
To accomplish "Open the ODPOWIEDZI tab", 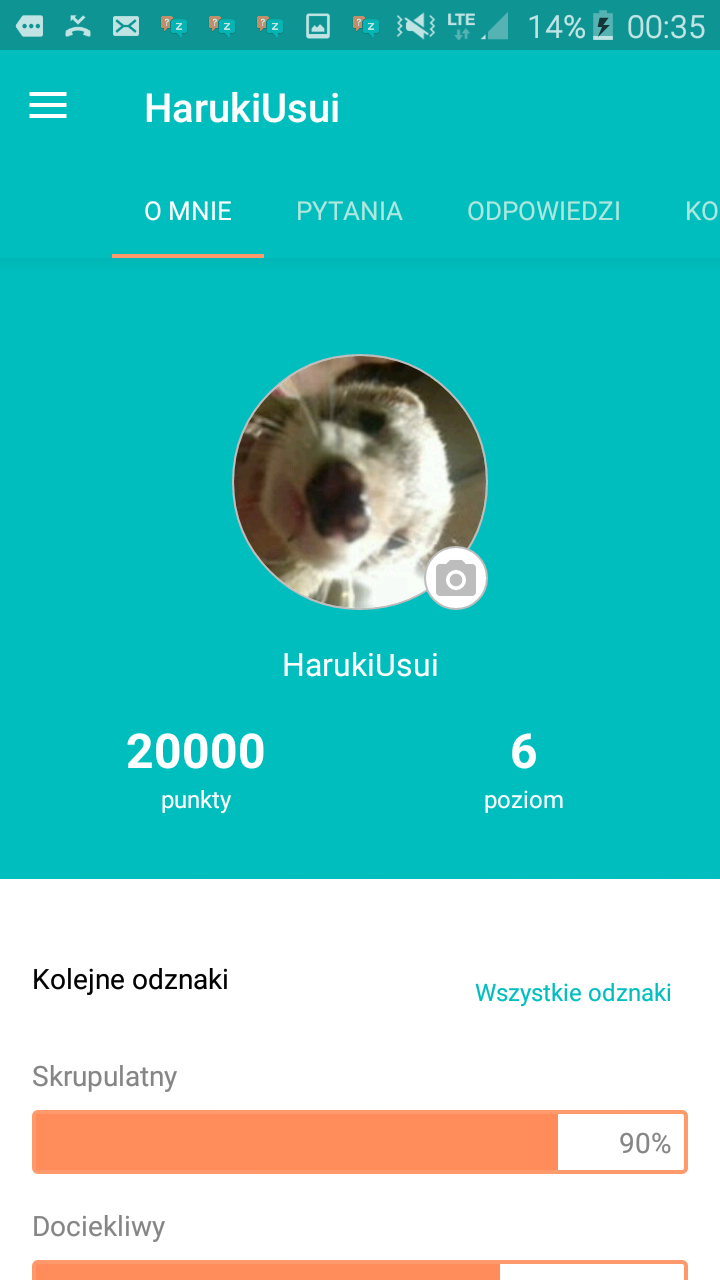I will point(544,212).
